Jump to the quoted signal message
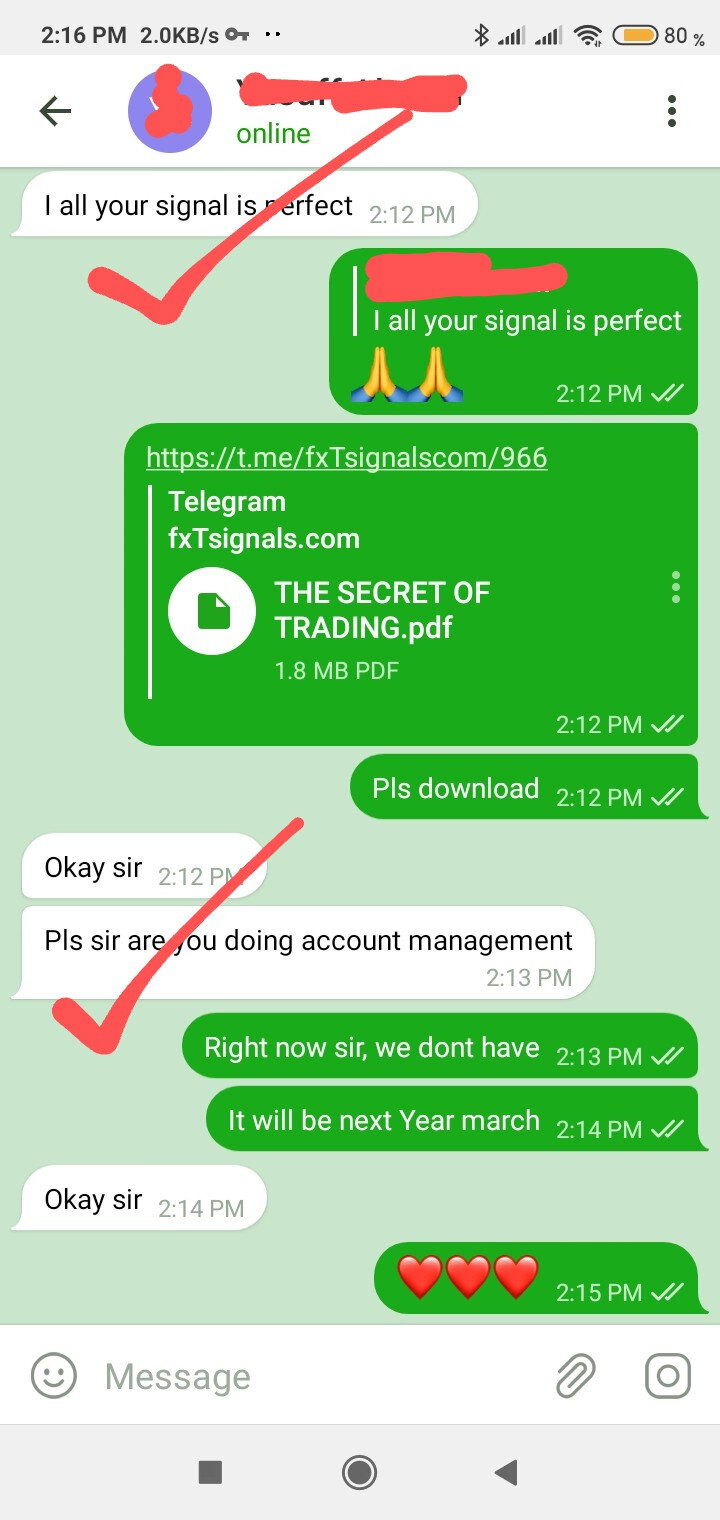This screenshot has height=1520, width=720. pos(520,300)
